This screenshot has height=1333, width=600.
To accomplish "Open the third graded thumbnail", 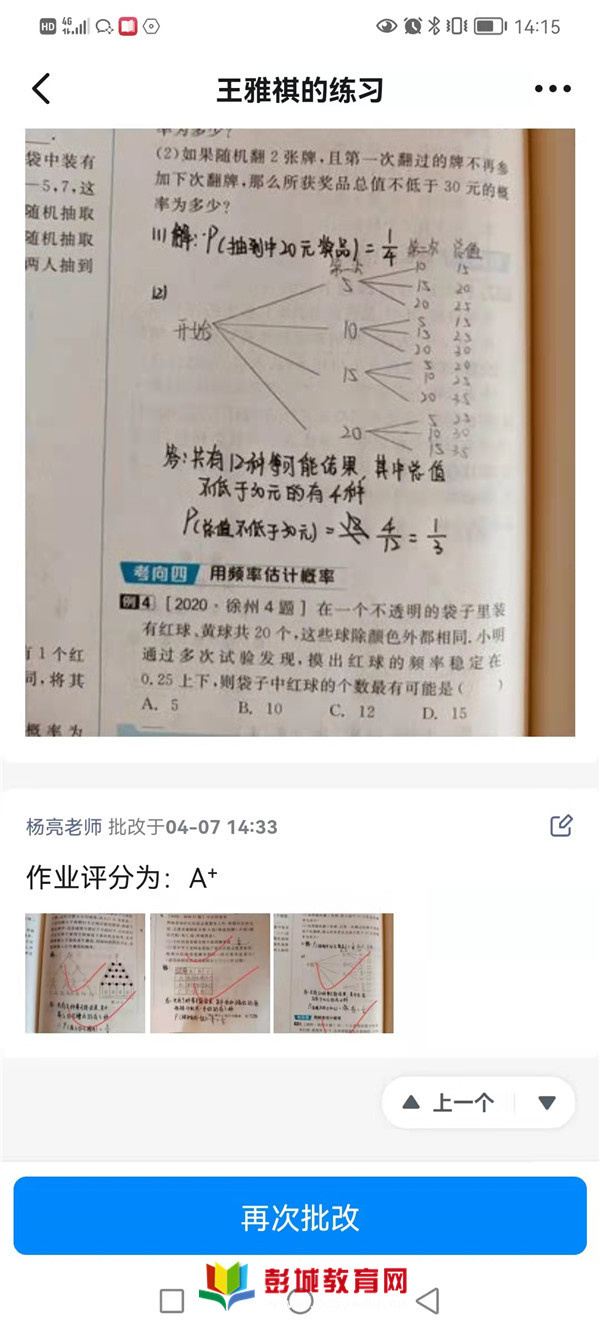I will [x=333, y=973].
